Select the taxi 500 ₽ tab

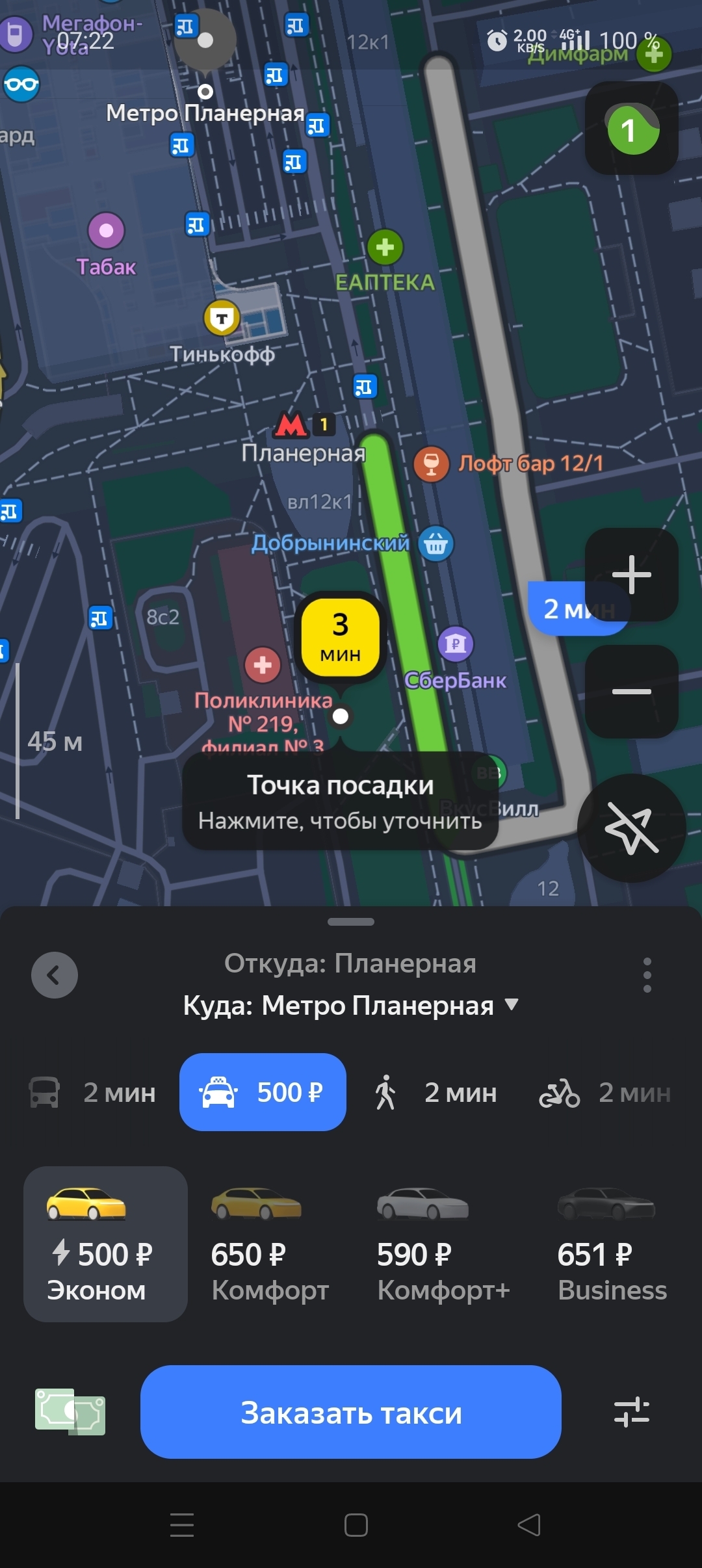click(263, 1092)
